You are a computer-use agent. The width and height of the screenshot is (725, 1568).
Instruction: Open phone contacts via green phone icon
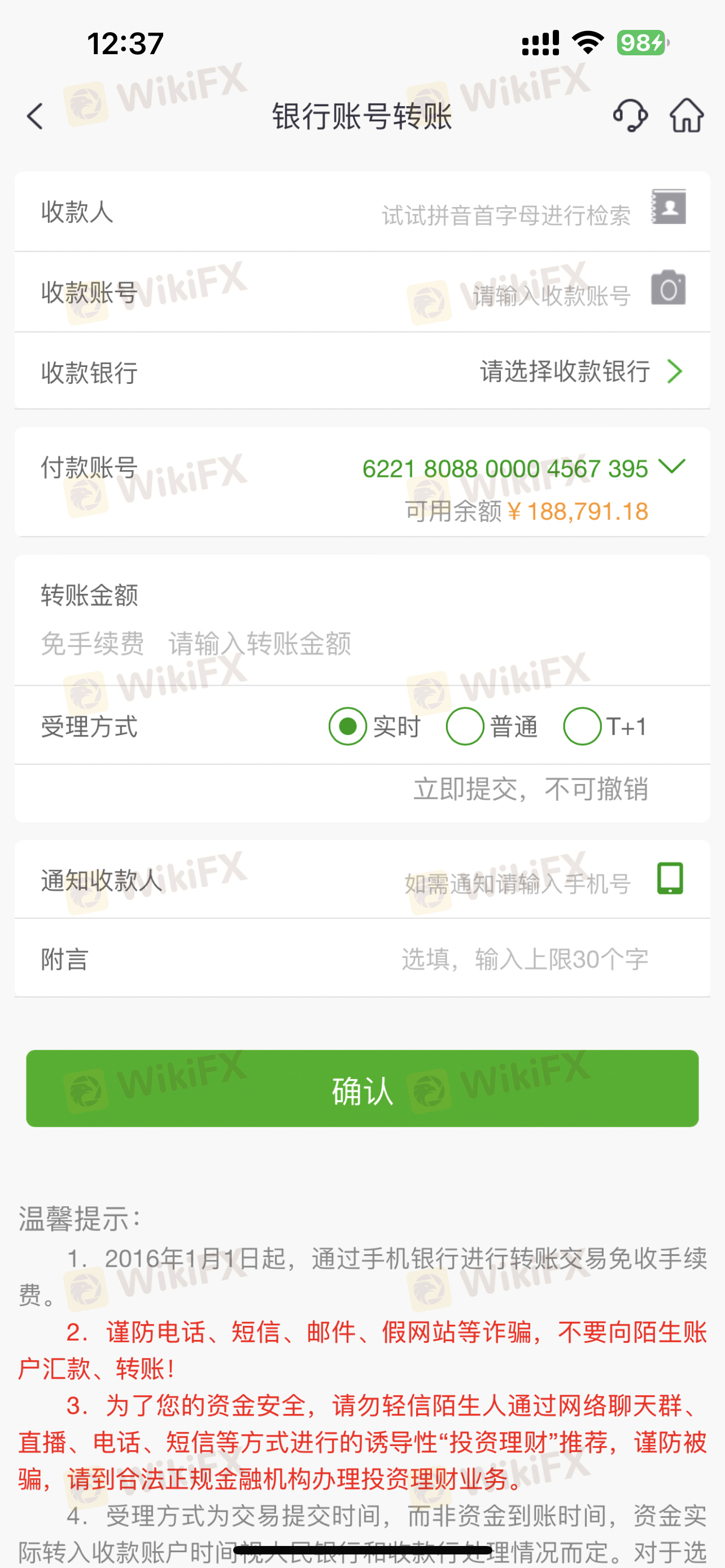(x=670, y=878)
